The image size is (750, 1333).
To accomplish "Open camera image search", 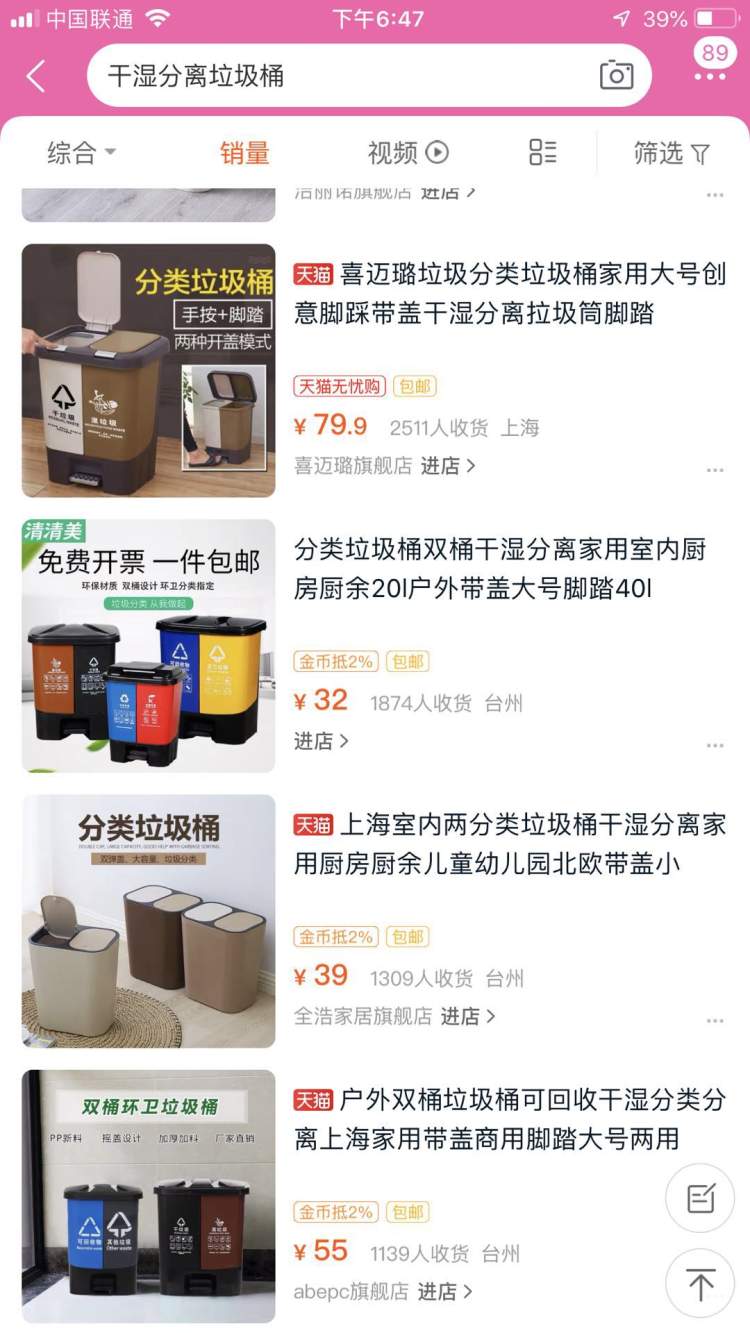I will point(616,75).
